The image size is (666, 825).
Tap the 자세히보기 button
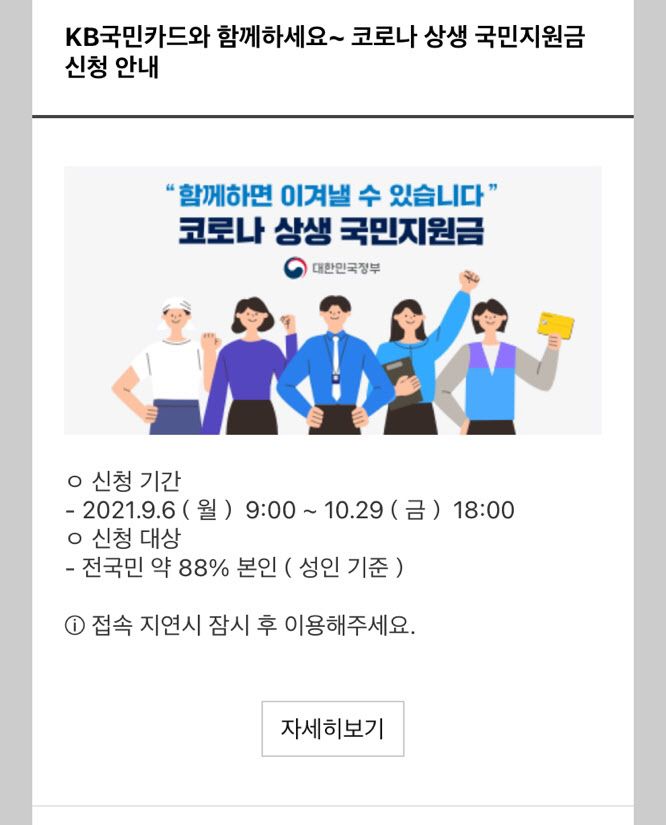[333, 728]
